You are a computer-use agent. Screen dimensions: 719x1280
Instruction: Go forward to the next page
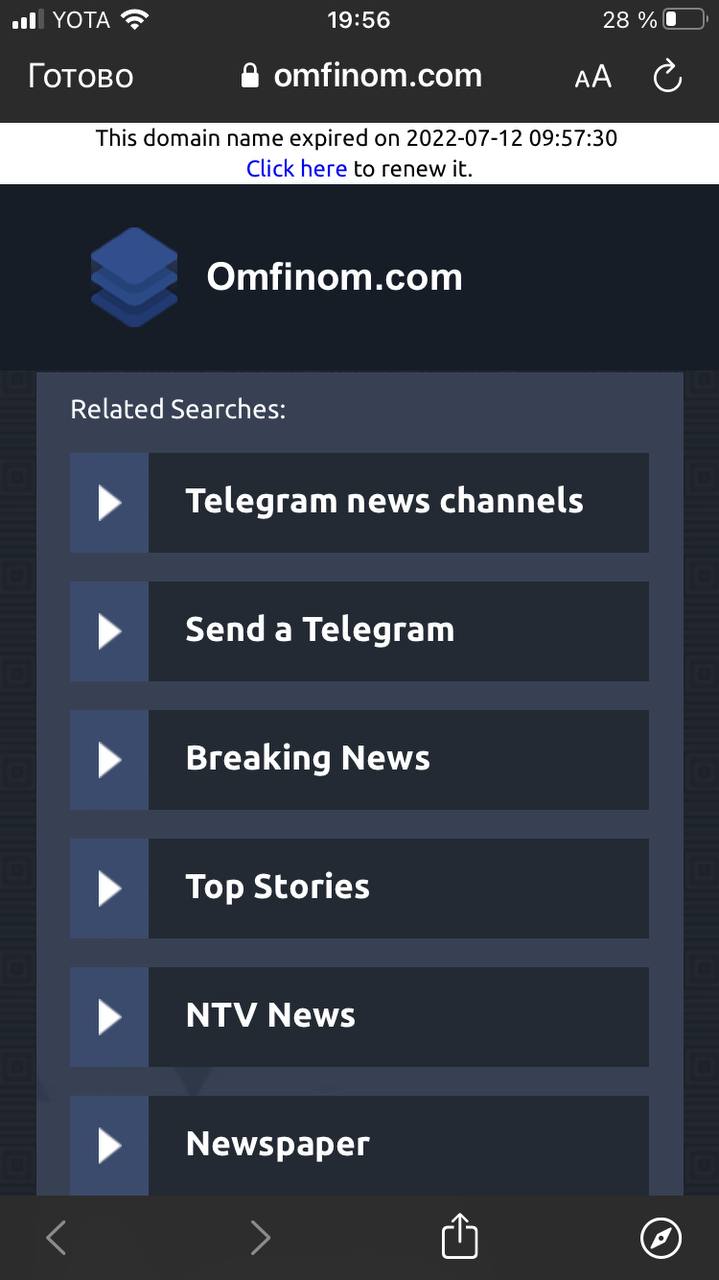pos(260,1238)
